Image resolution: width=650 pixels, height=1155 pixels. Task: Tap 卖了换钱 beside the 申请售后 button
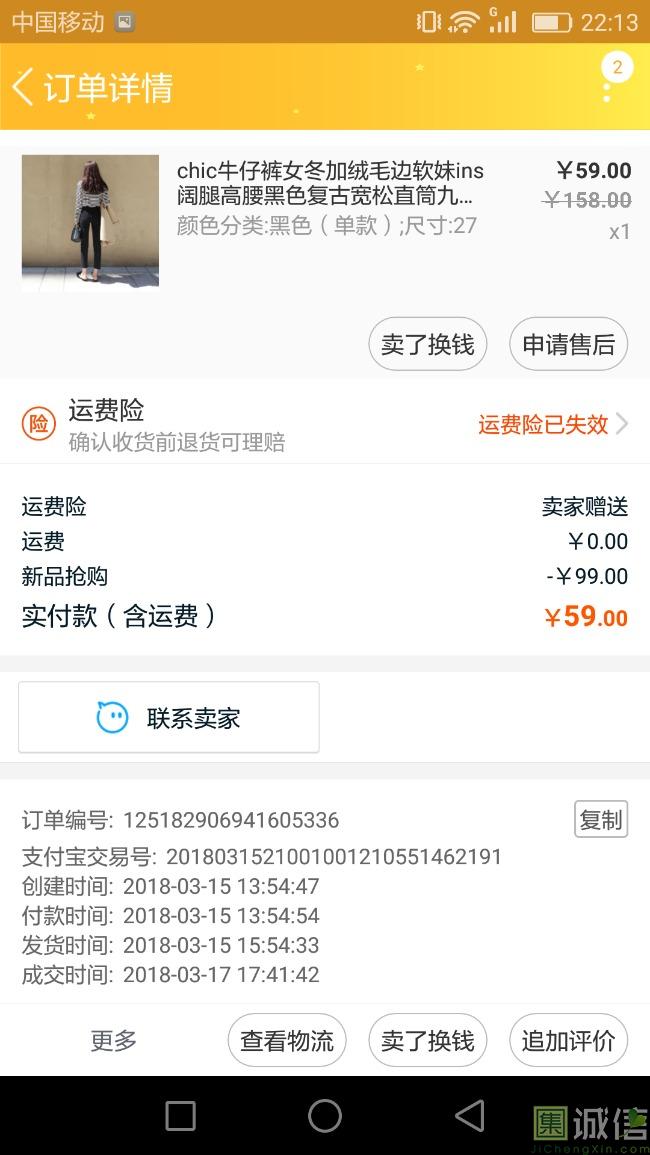pyautogui.click(x=427, y=344)
